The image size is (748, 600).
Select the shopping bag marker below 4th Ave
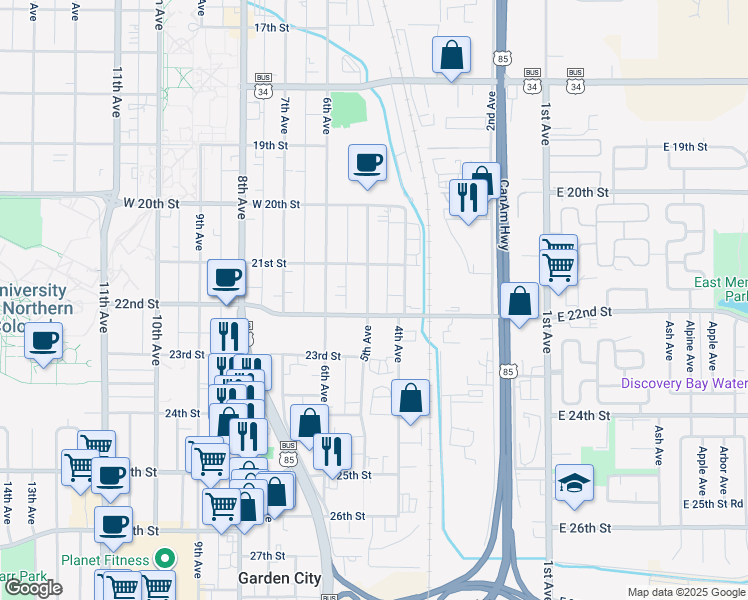410,399
